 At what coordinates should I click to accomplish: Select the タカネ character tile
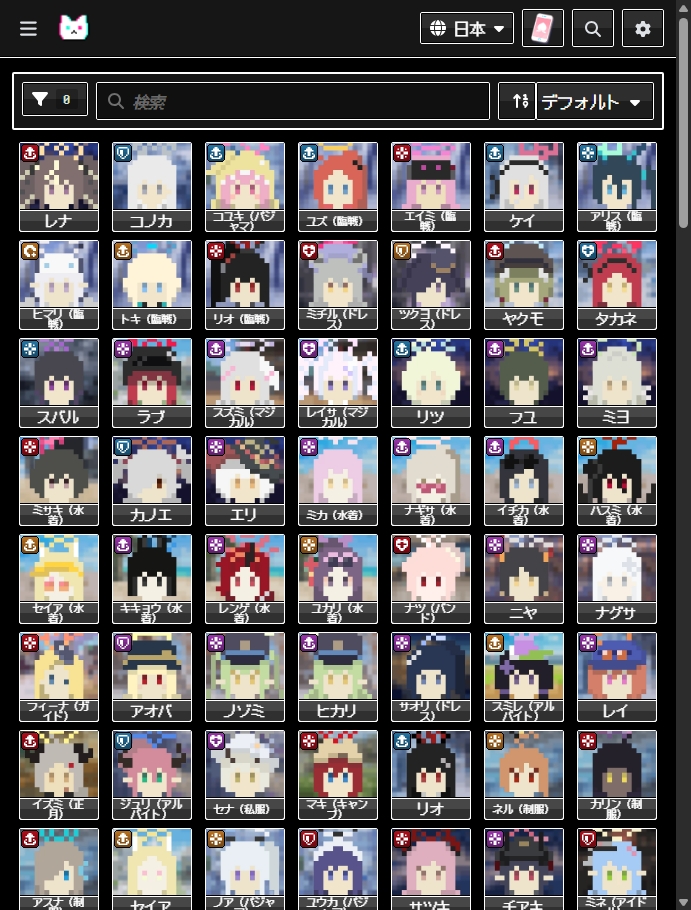[x=617, y=284]
